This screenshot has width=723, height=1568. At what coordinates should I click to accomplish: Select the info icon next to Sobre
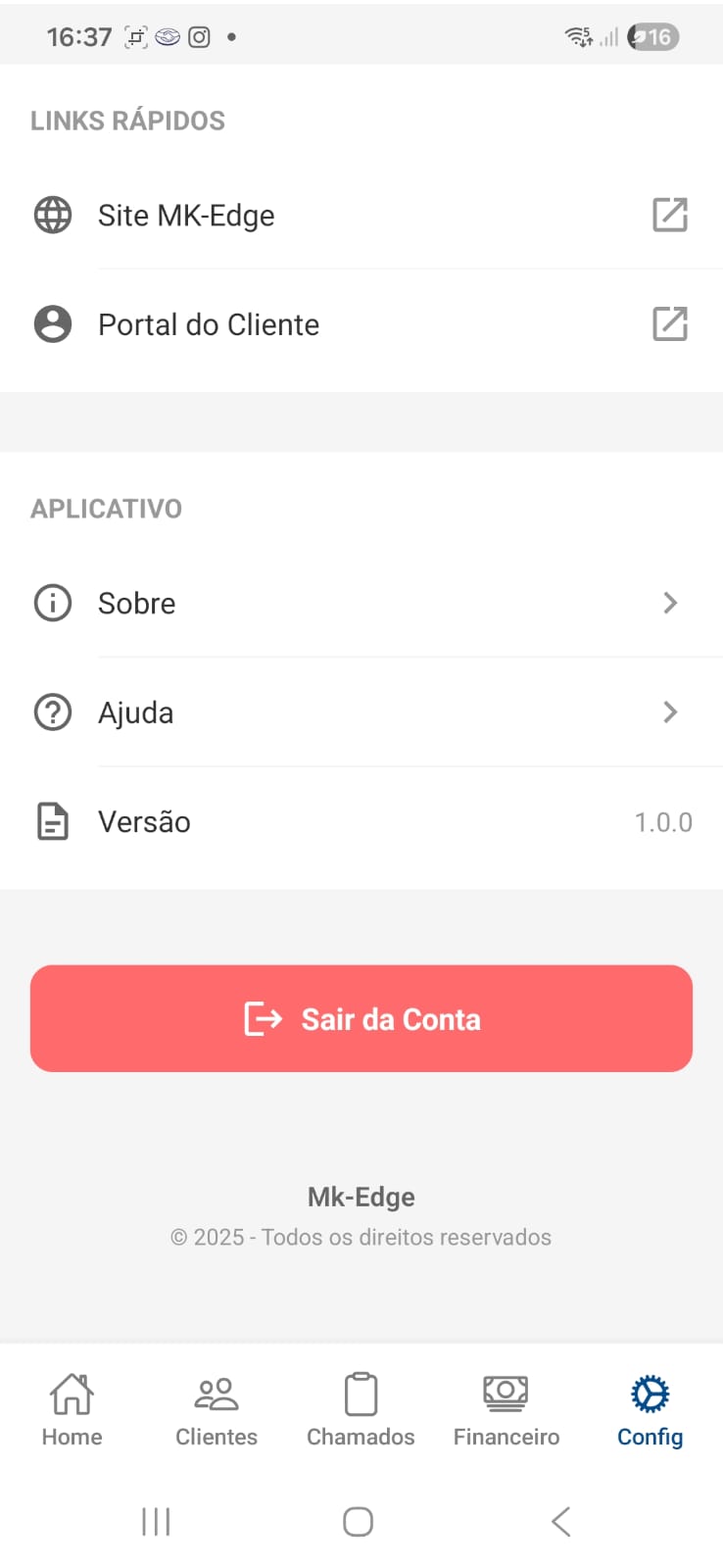[52, 603]
